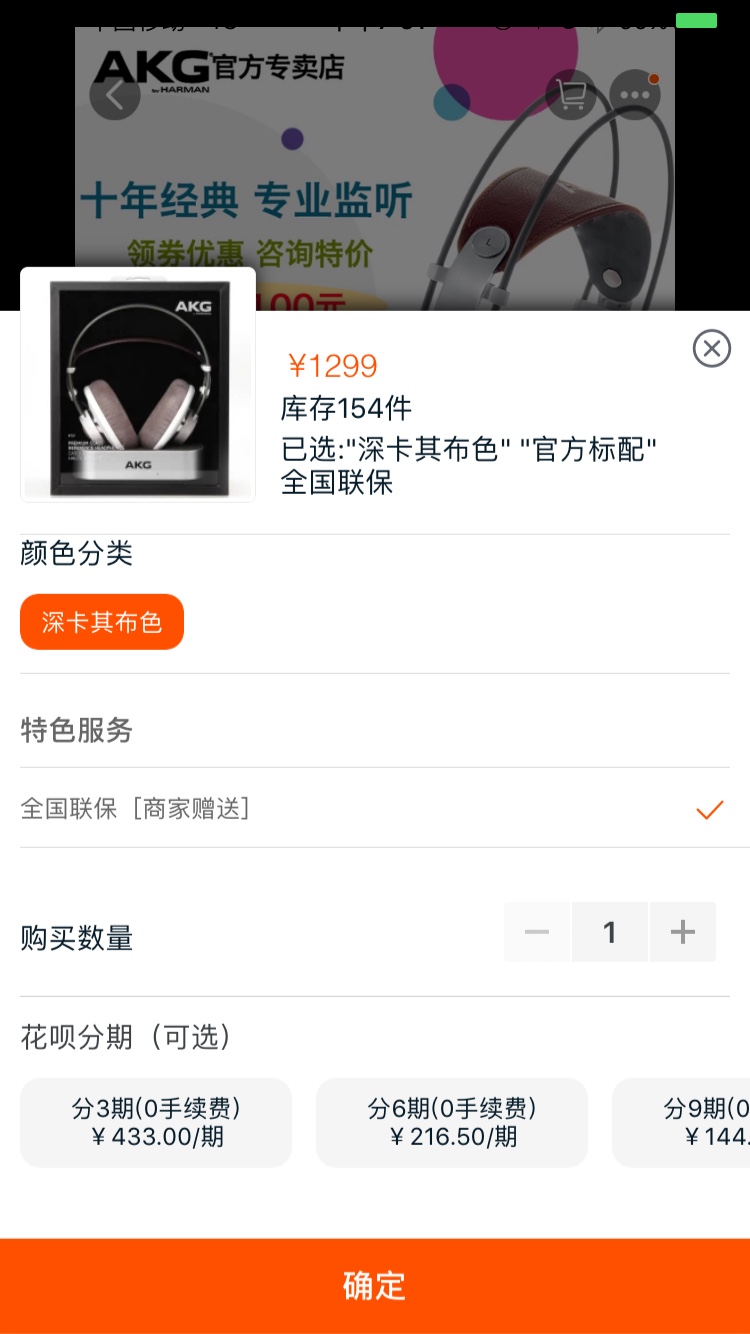This screenshot has width=750, height=1334.
Task: Click the more options (...) icon
Action: (635, 93)
